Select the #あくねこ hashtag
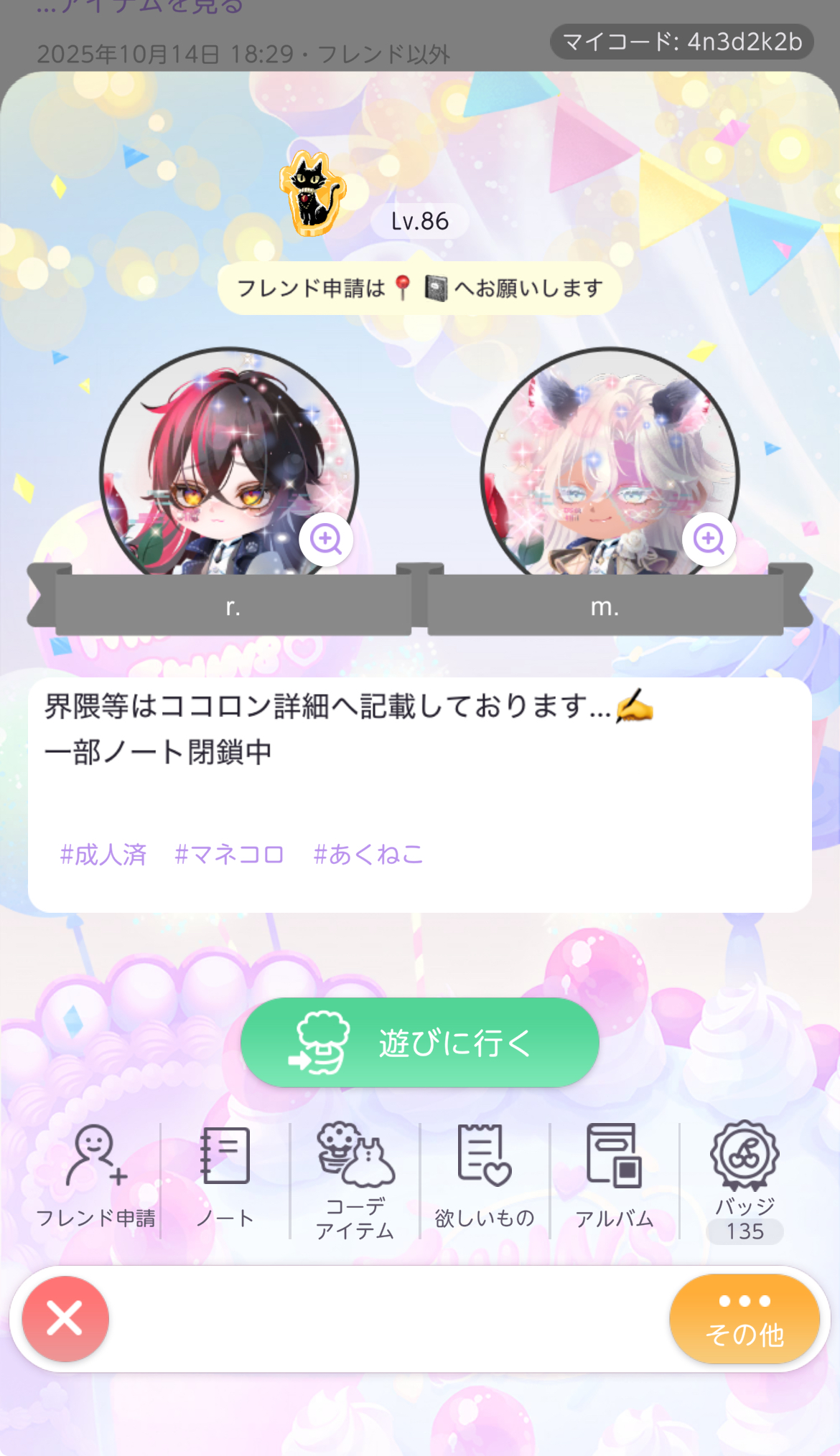 tap(368, 855)
